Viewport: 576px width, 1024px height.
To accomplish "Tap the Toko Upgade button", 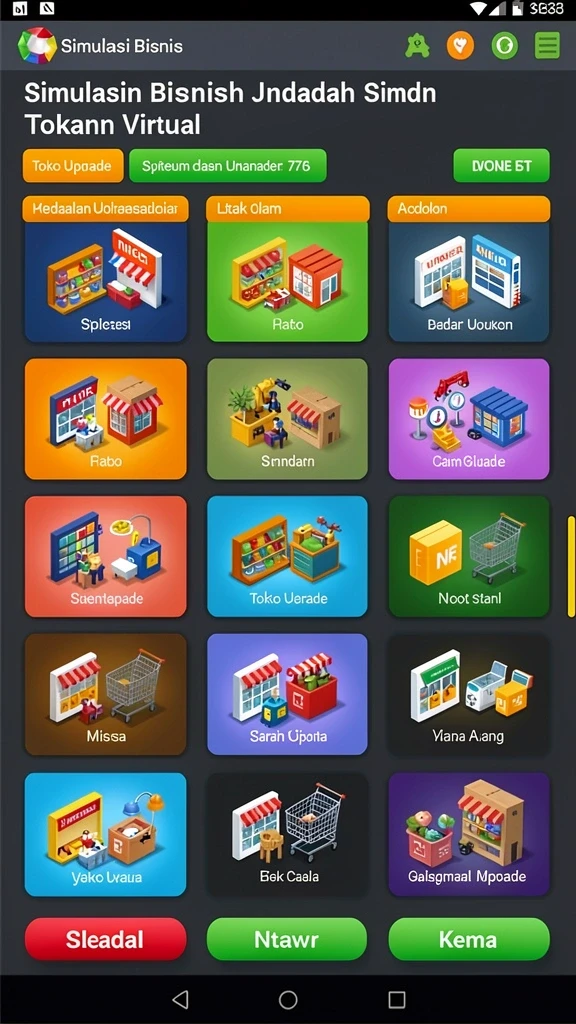I will 72,166.
